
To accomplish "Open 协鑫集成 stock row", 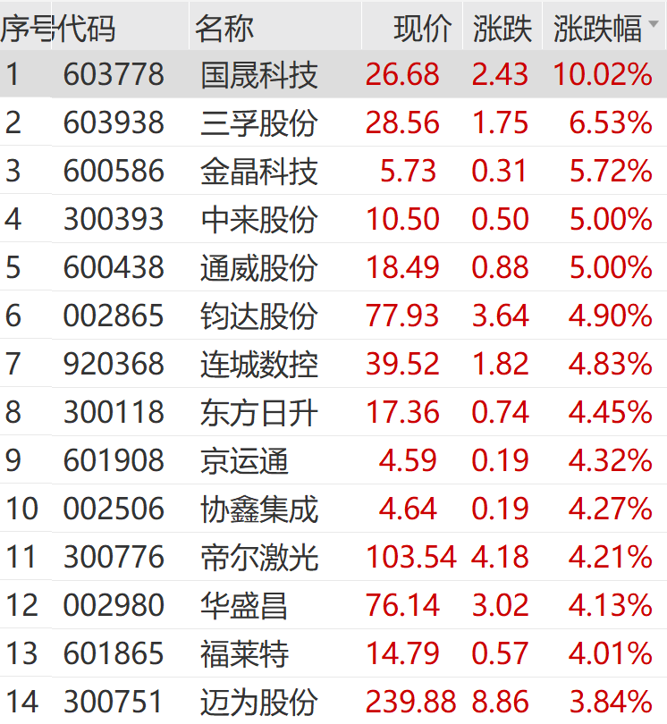I will [x=259, y=509].
